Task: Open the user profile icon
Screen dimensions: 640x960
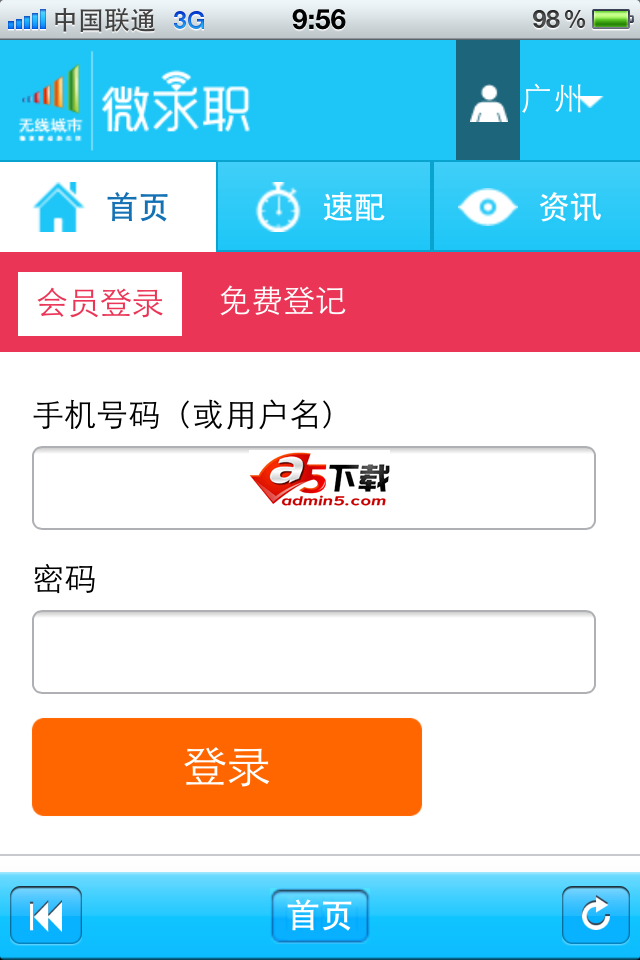Action: (488, 101)
